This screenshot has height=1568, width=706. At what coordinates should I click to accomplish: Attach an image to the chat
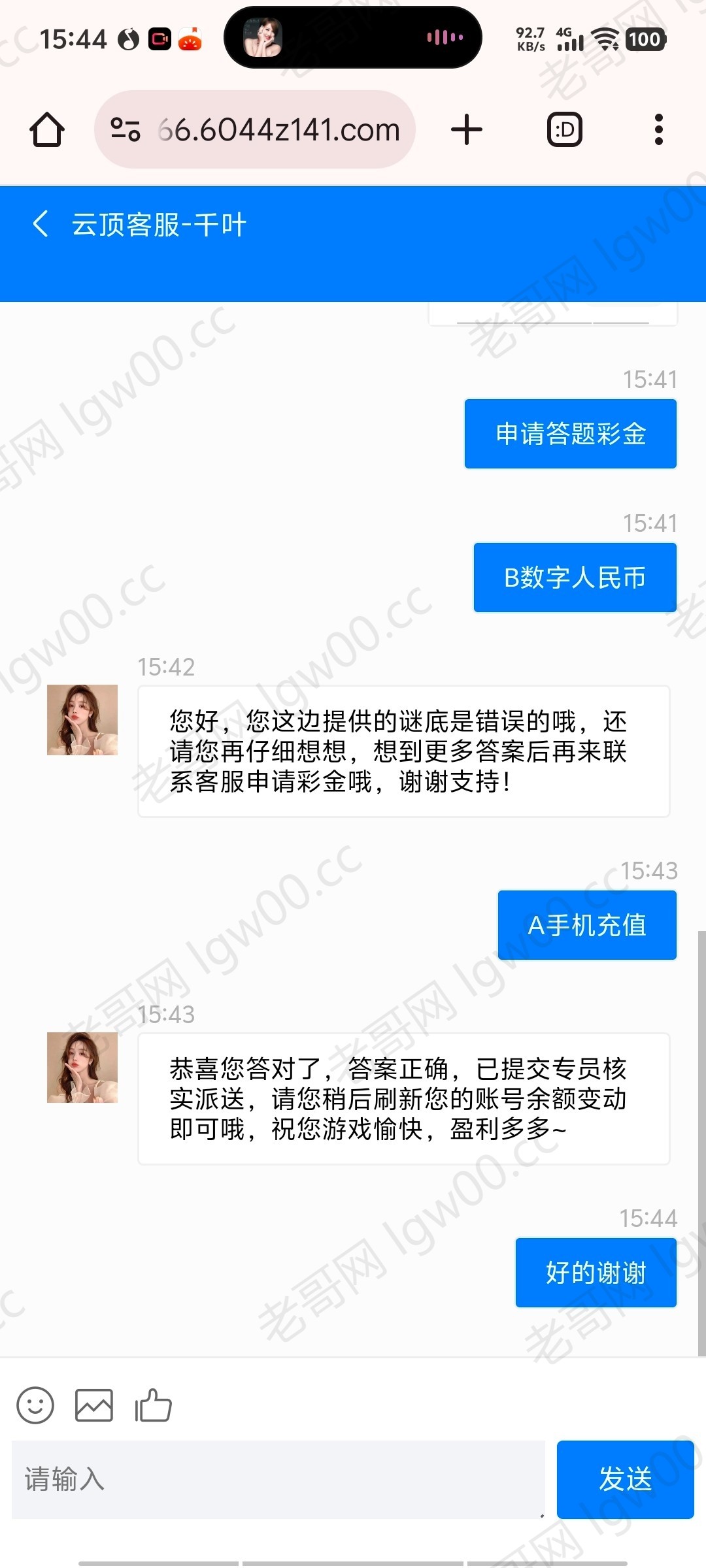94,1405
